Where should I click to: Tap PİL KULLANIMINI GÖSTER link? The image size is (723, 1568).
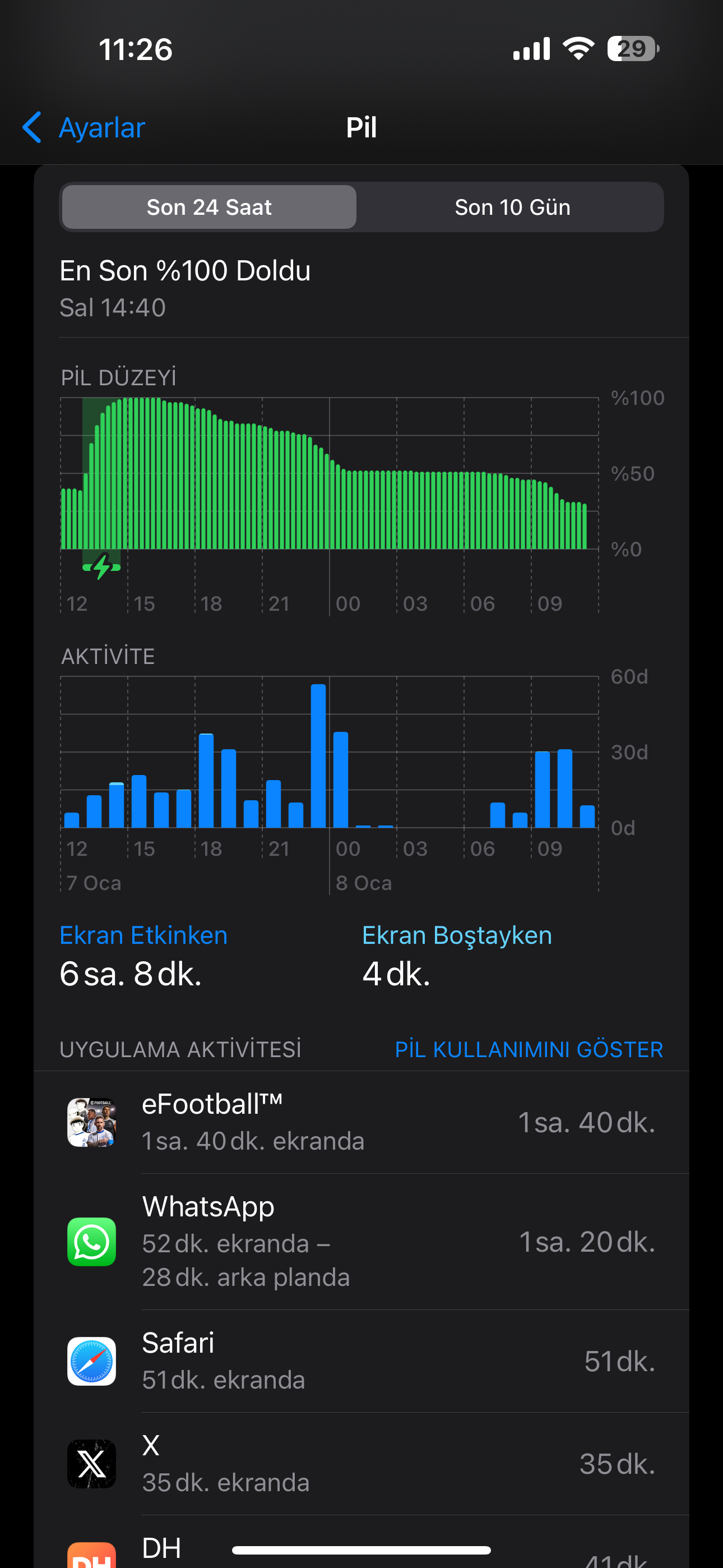[x=529, y=1049]
